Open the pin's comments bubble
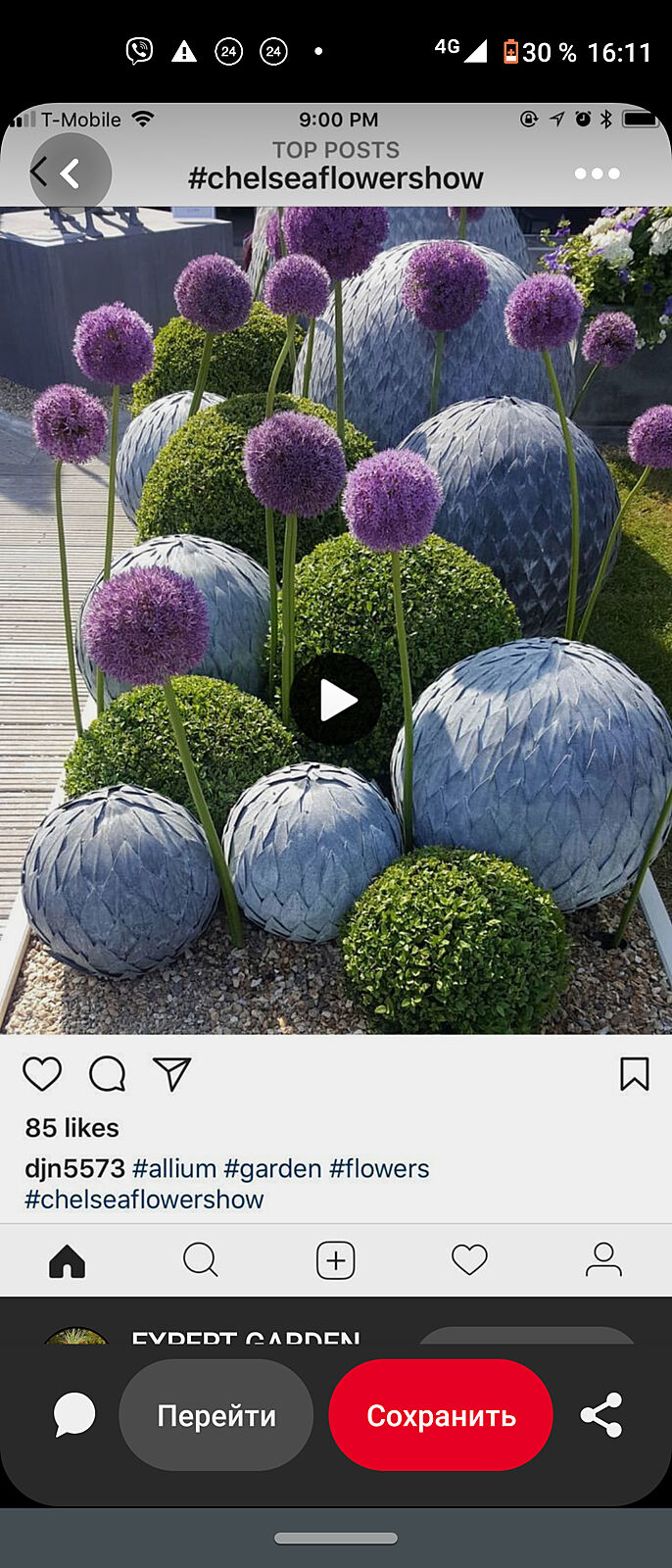 tap(74, 1414)
